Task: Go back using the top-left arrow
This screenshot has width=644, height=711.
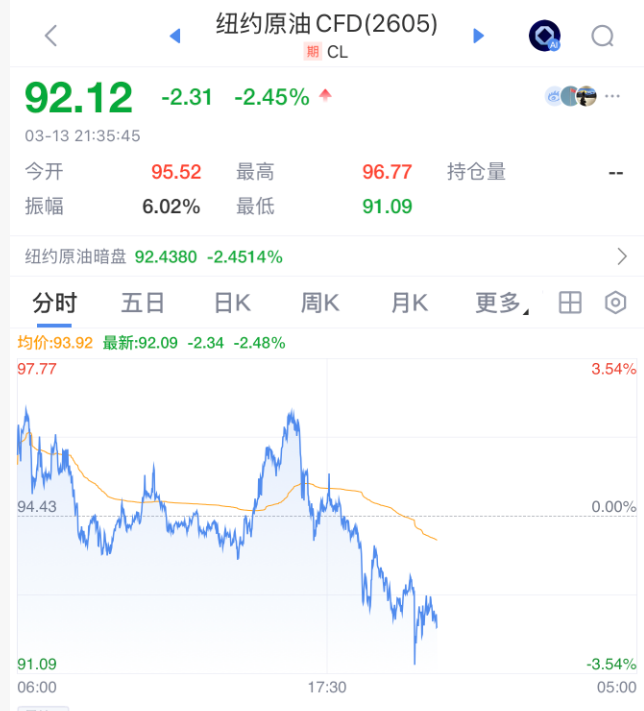Action: [52, 36]
